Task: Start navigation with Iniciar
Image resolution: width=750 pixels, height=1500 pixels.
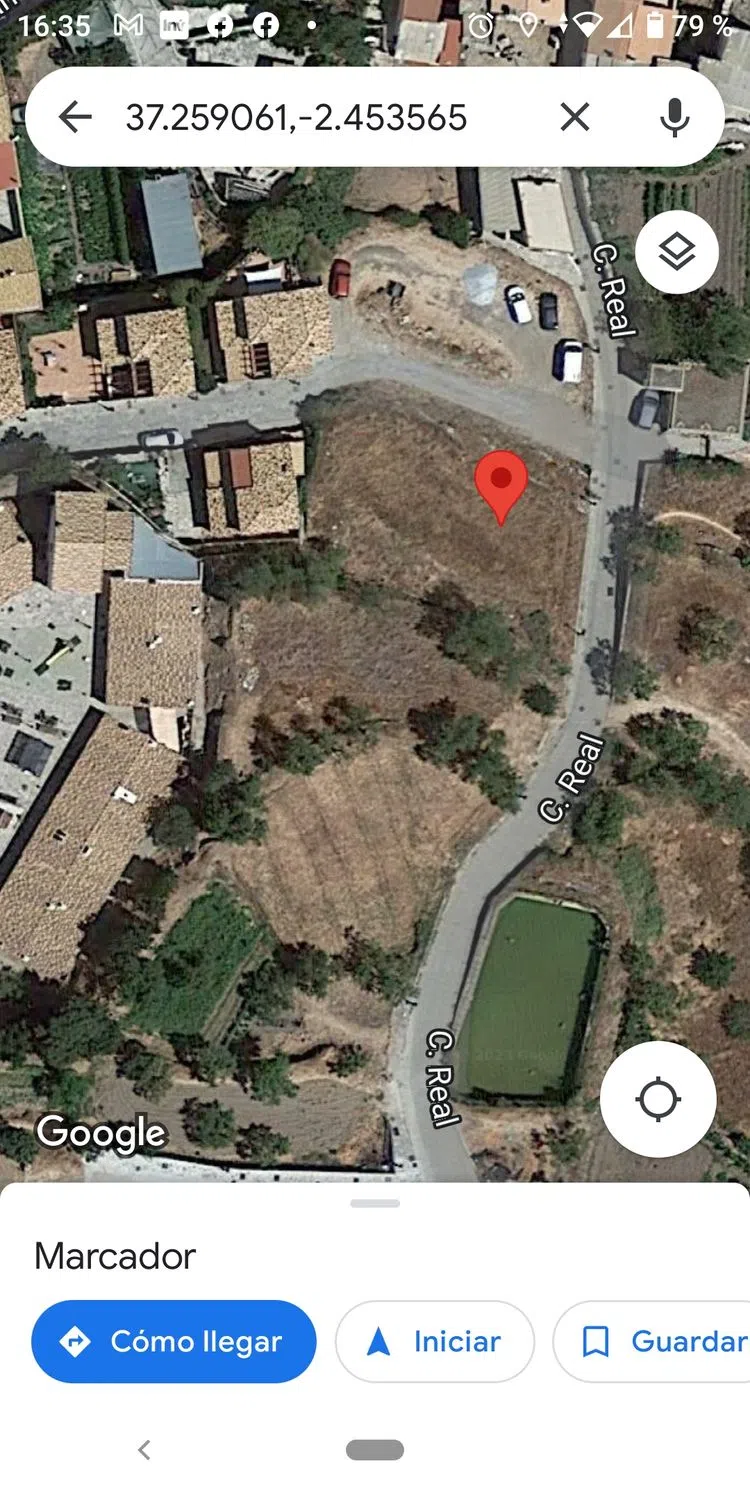Action: [435, 1341]
